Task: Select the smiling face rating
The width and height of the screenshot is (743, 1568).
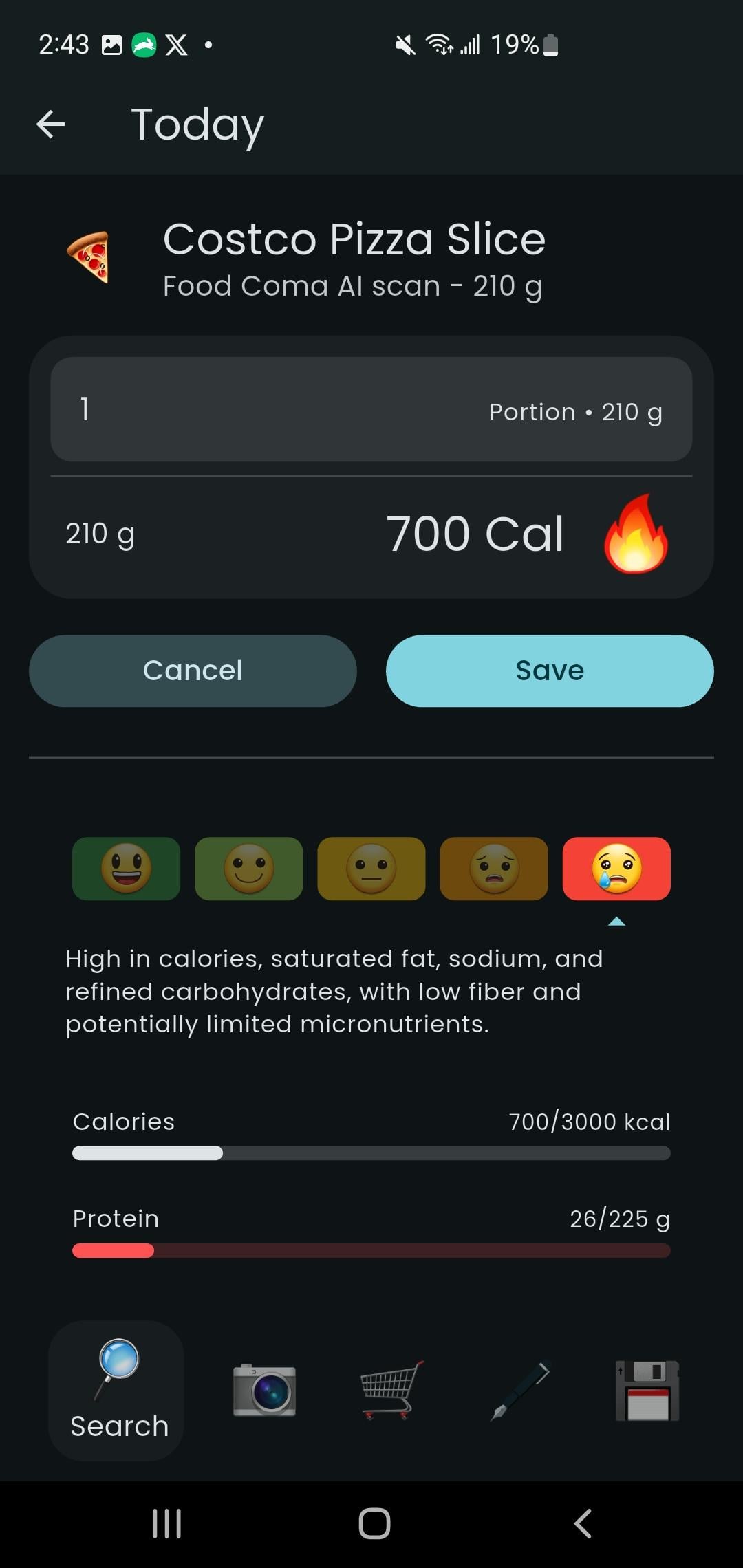Action: [x=248, y=869]
